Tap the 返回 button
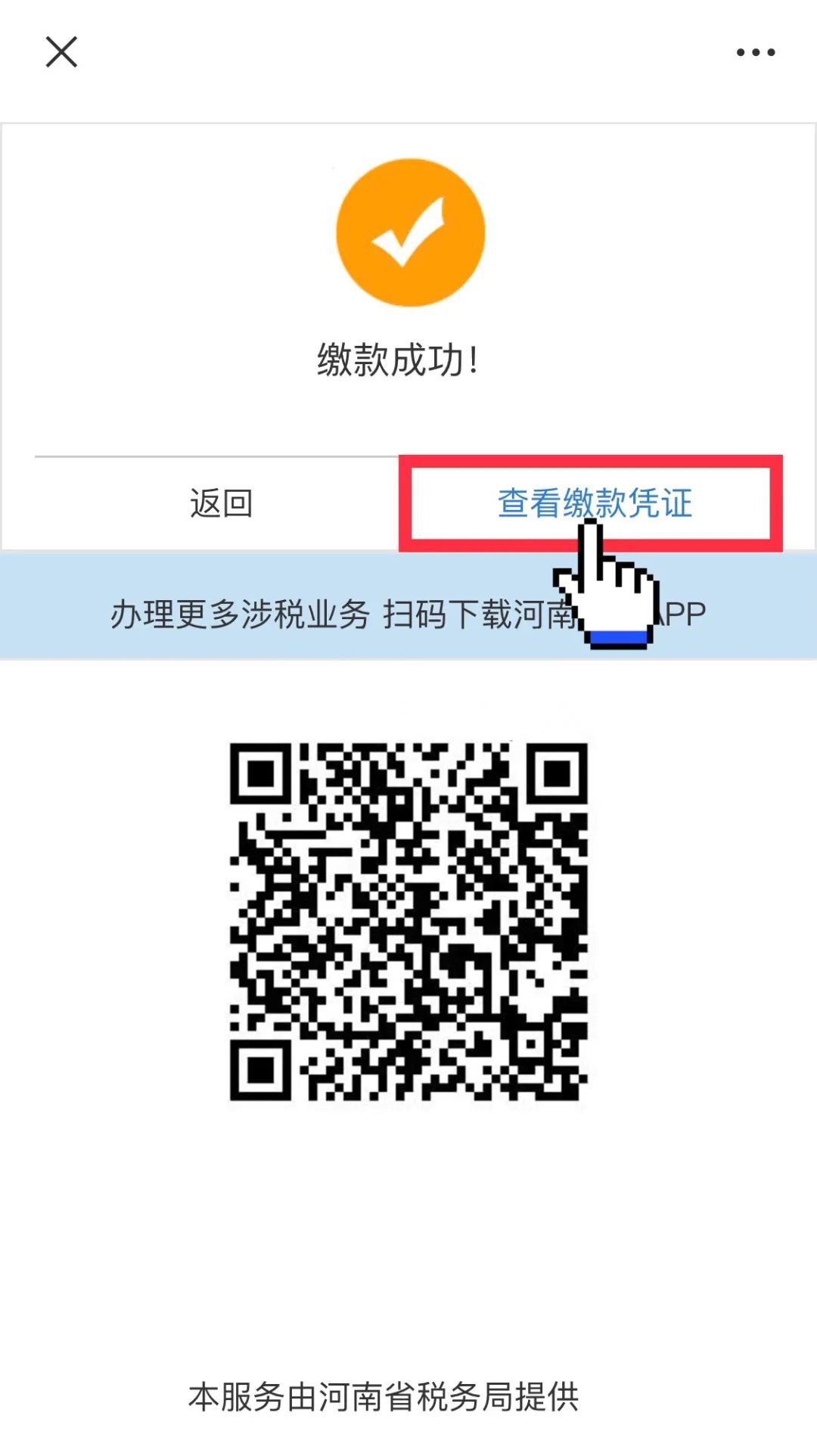This screenshot has height=1456, width=817. coord(220,503)
